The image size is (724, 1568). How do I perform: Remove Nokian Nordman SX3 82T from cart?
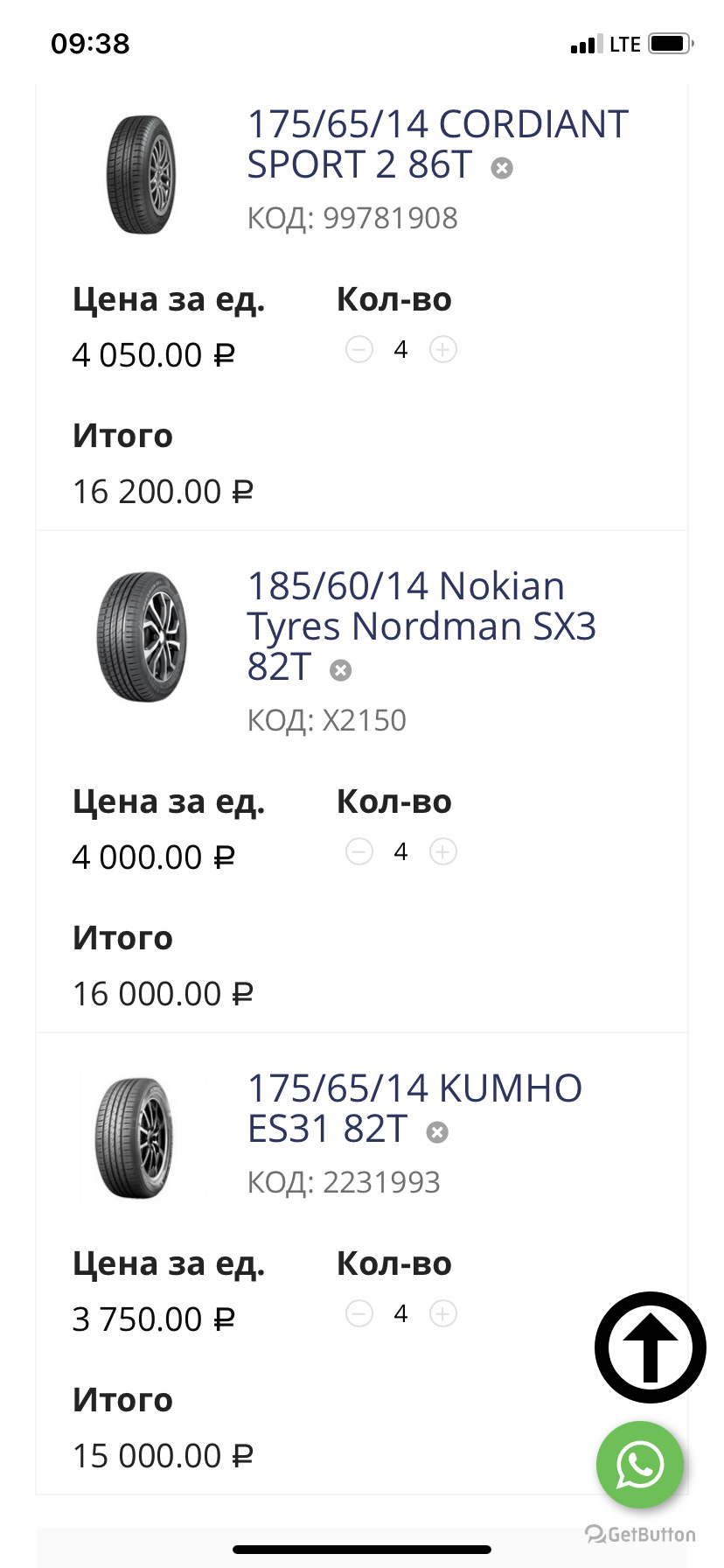[340, 671]
